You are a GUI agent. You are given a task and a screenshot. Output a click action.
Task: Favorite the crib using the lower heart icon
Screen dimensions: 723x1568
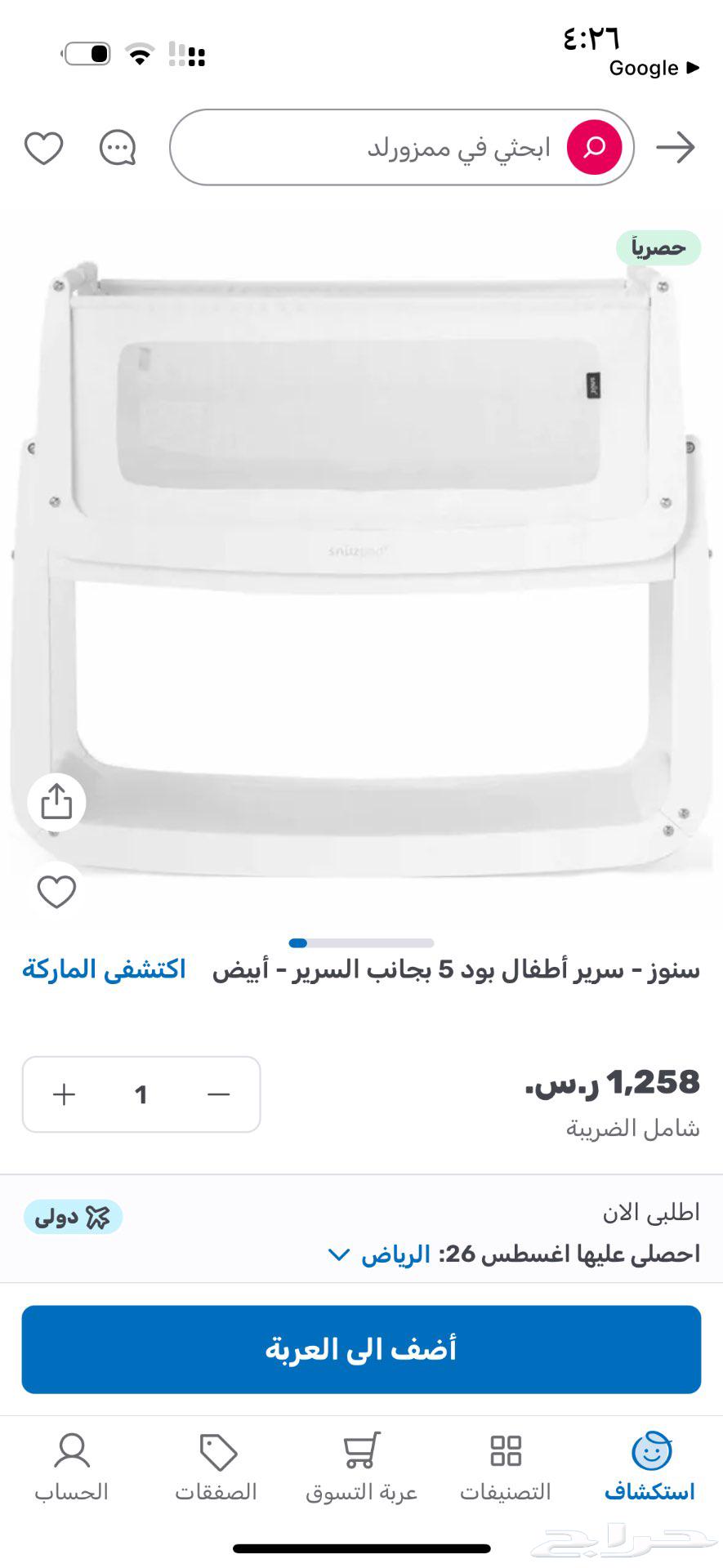(56, 892)
